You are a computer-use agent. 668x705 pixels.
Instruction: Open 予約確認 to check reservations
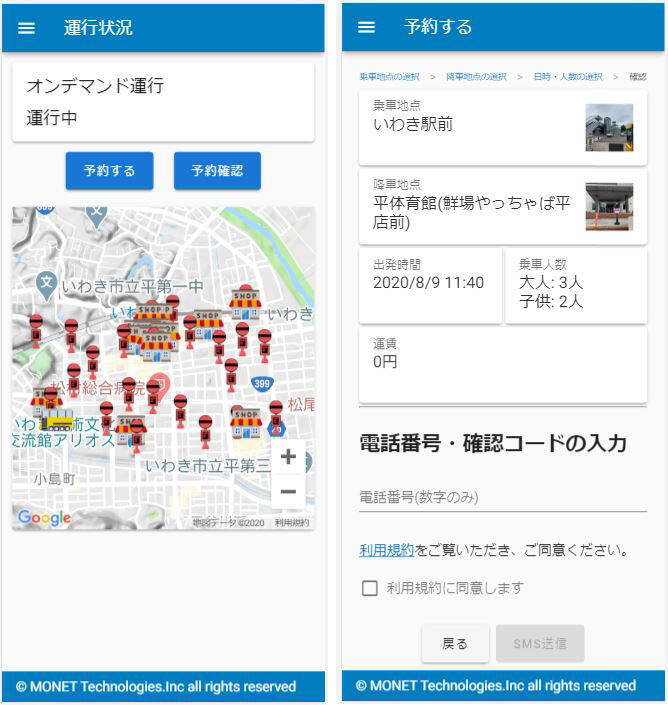pyautogui.click(x=217, y=171)
